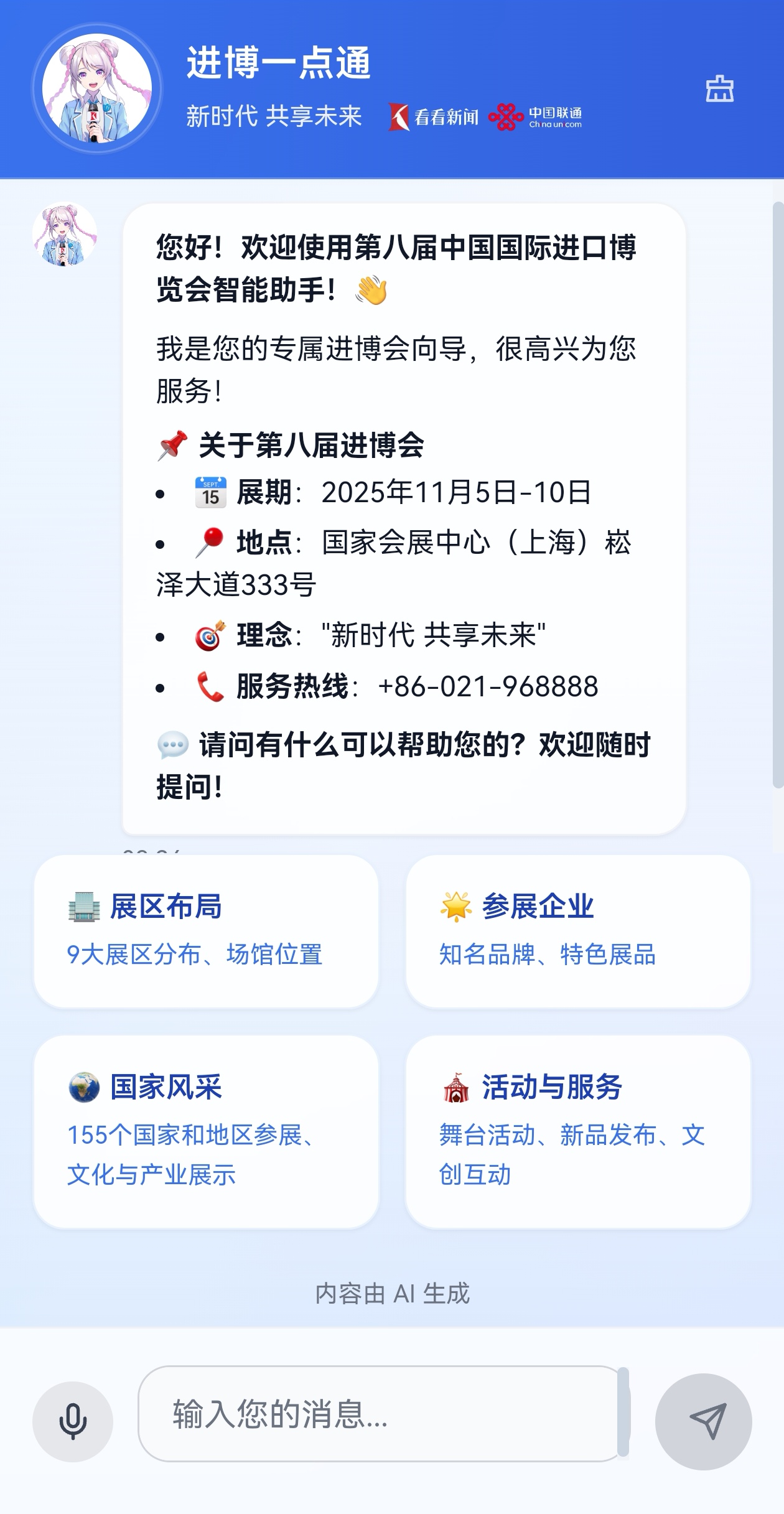The width and height of the screenshot is (784, 1514).
Task: Start voice input with the microphone
Action: tap(73, 1421)
